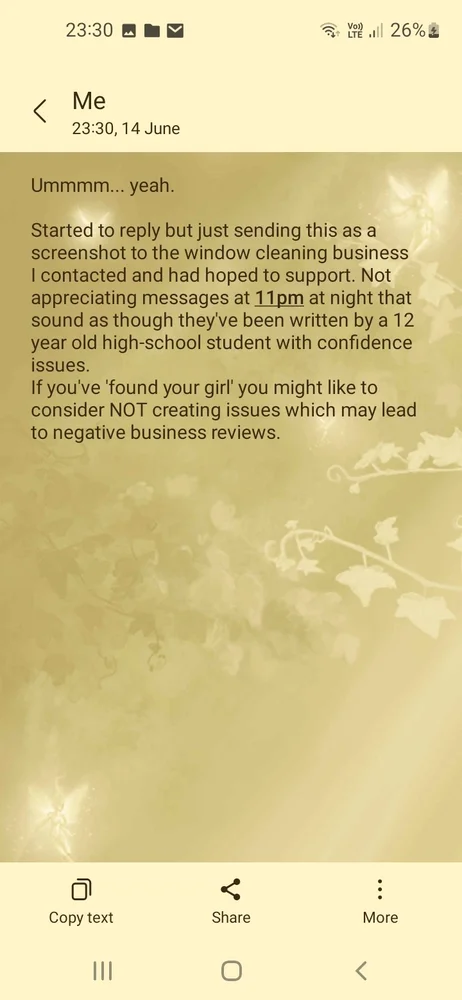Copy the message text
The height and width of the screenshot is (1000, 462).
click(81, 902)
